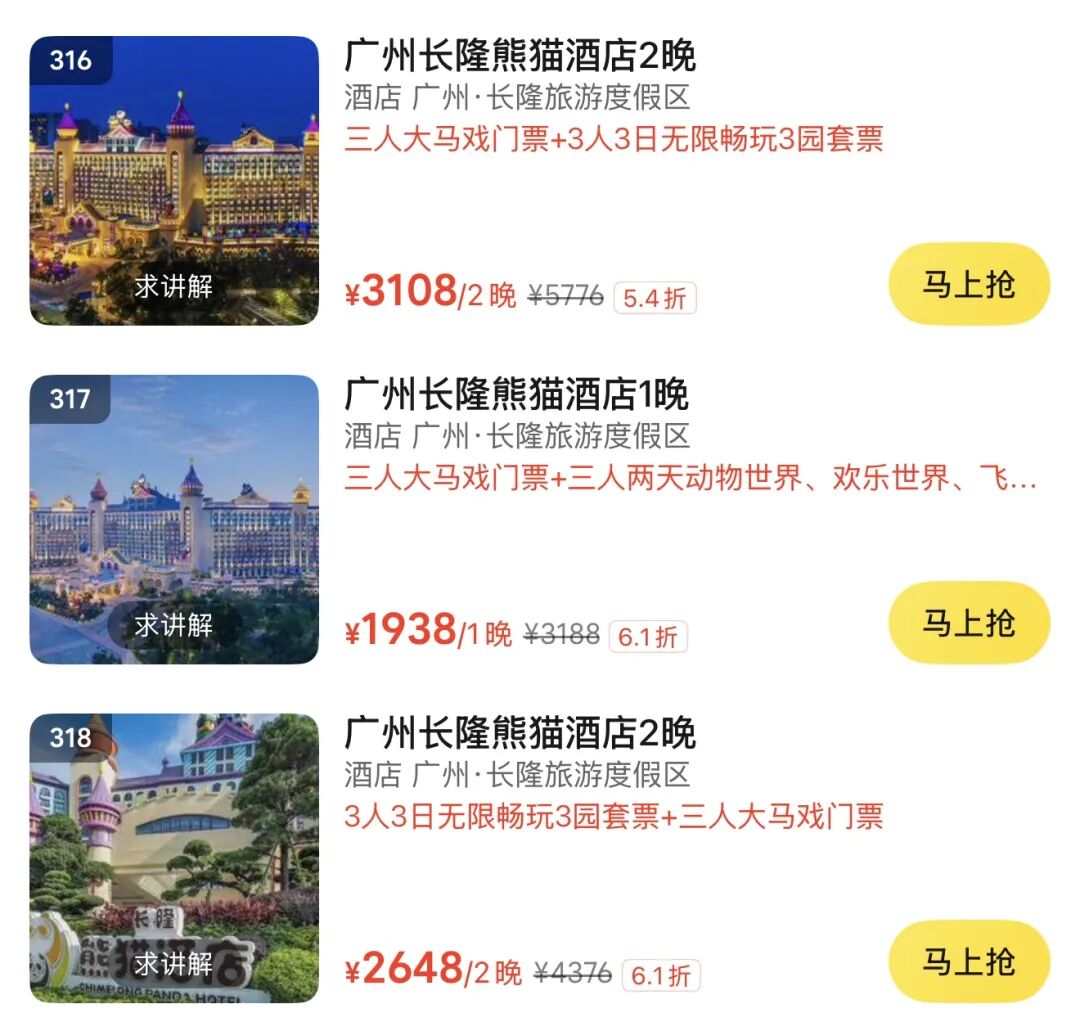This screenshot has height=1031, width=1080.
Task: View item 317 广州长隆熊猫酒店1晚 details
Action: [516, 395]
